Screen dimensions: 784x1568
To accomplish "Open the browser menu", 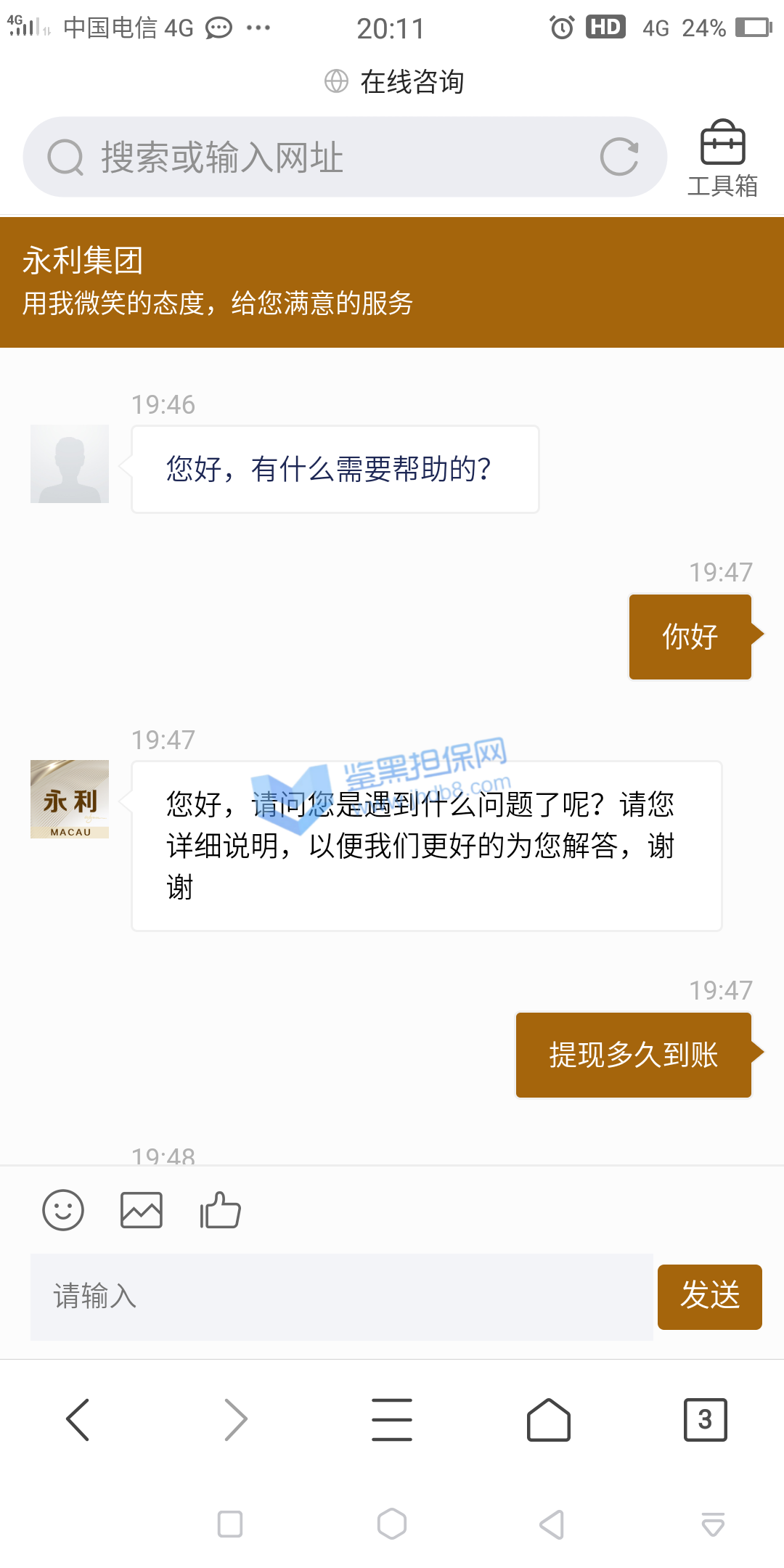I will (x=392, y=1419).
